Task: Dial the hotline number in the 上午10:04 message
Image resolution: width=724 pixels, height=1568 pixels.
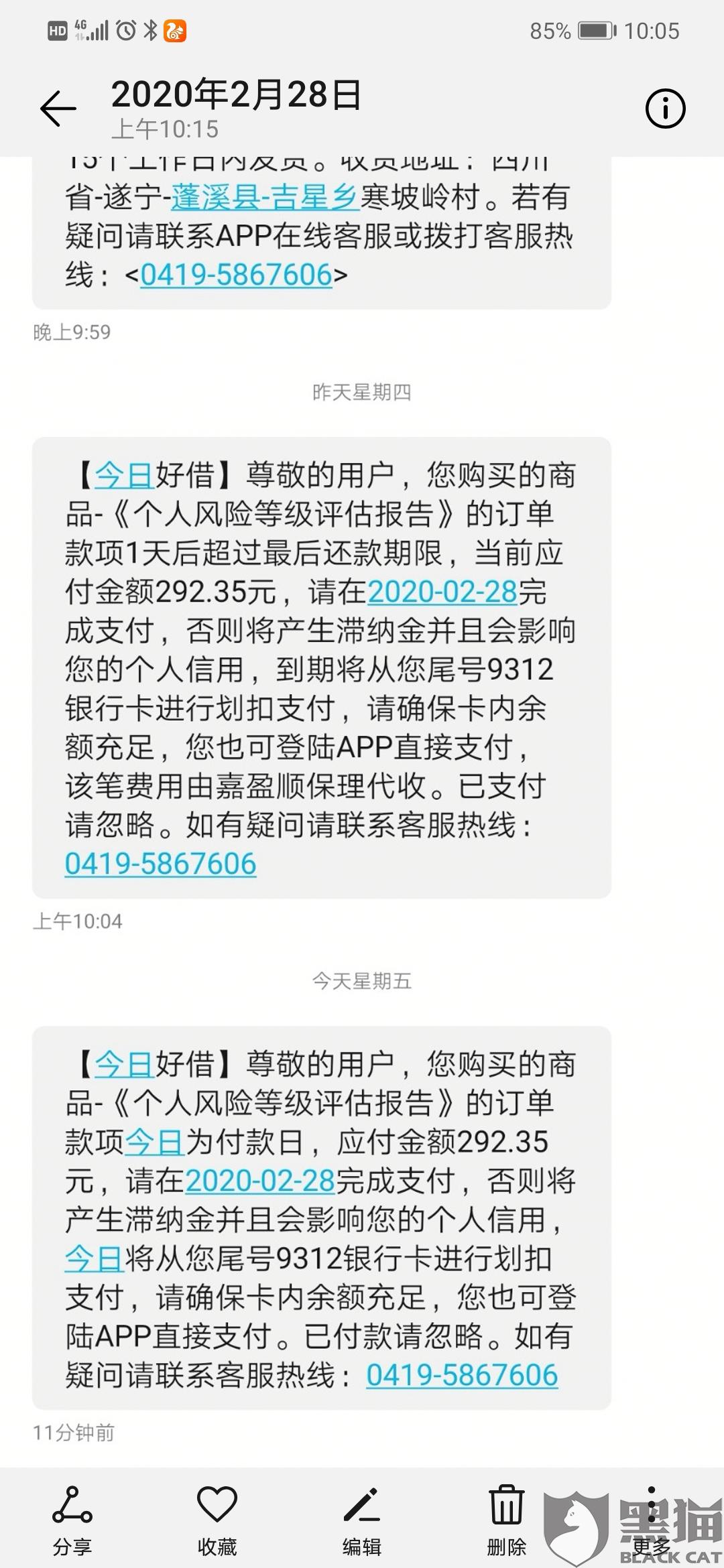Action: 161,864
